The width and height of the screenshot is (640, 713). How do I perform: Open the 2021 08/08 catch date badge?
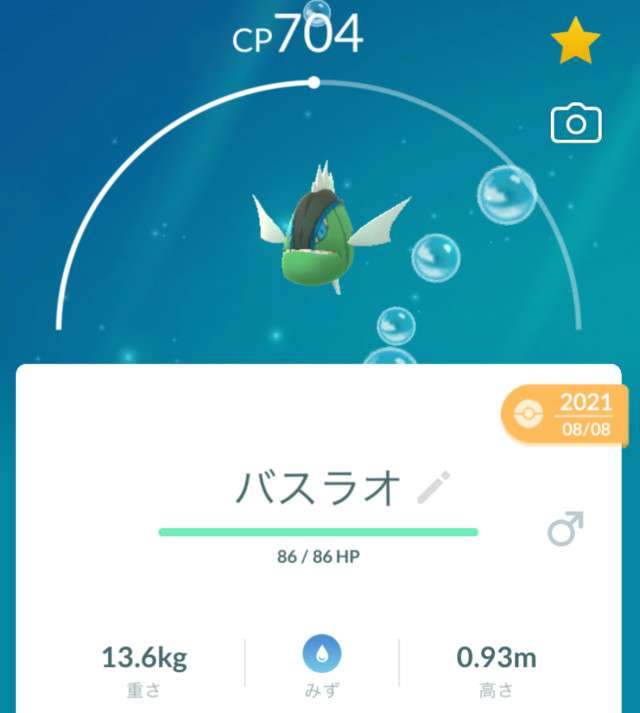click(570, 411)
